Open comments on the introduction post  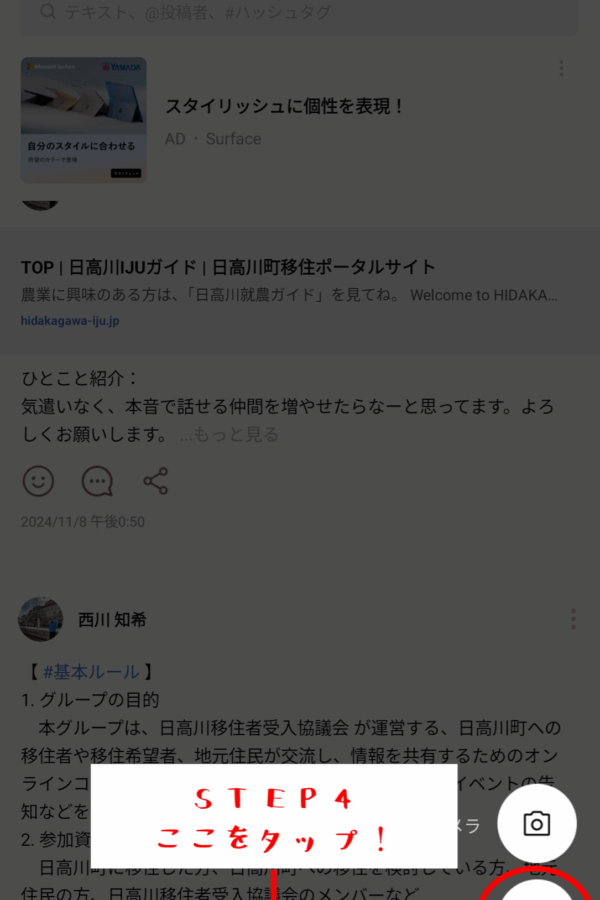tap(97, 481)
